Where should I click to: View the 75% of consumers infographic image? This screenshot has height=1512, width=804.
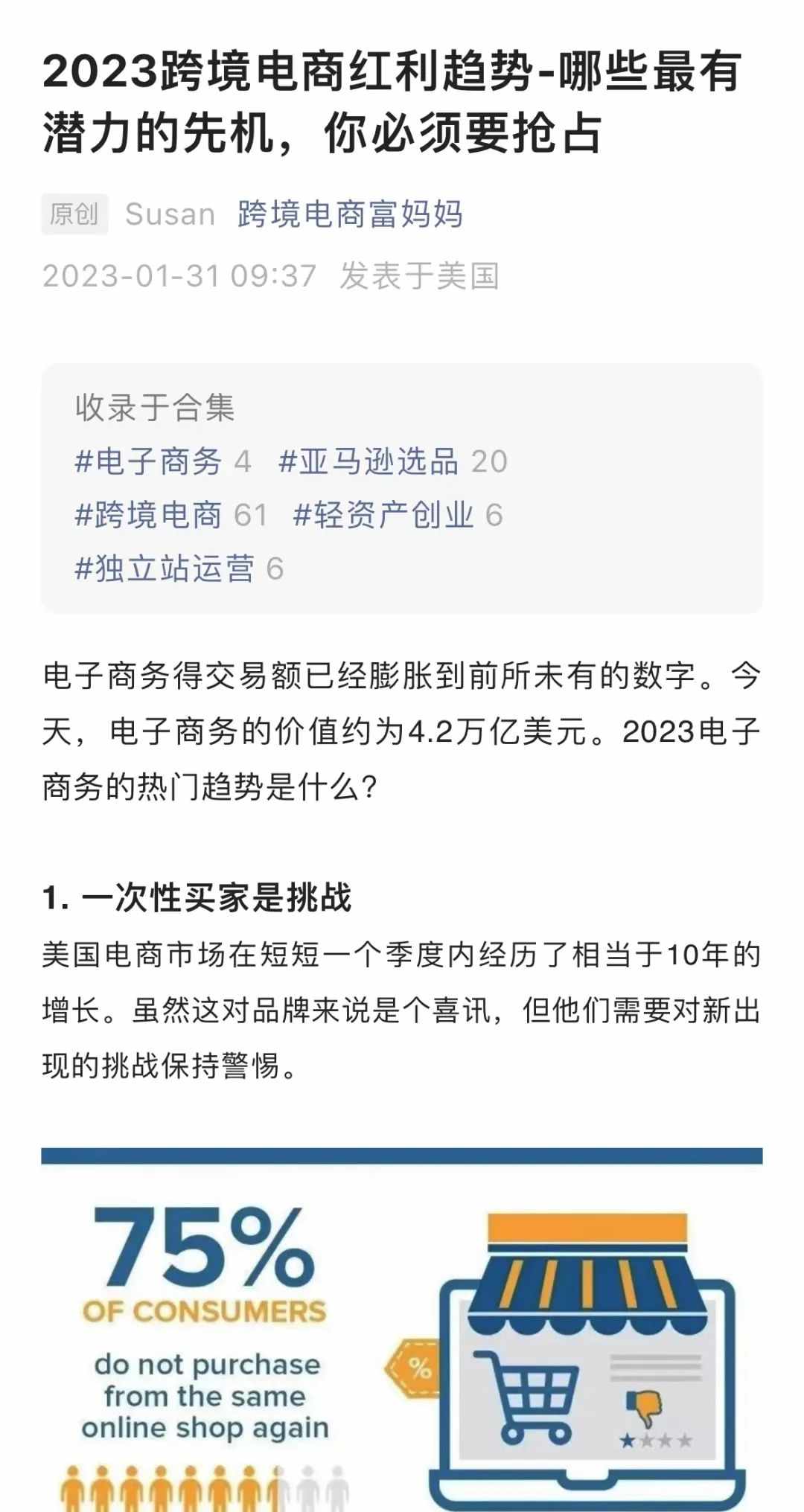point(402,1330)
